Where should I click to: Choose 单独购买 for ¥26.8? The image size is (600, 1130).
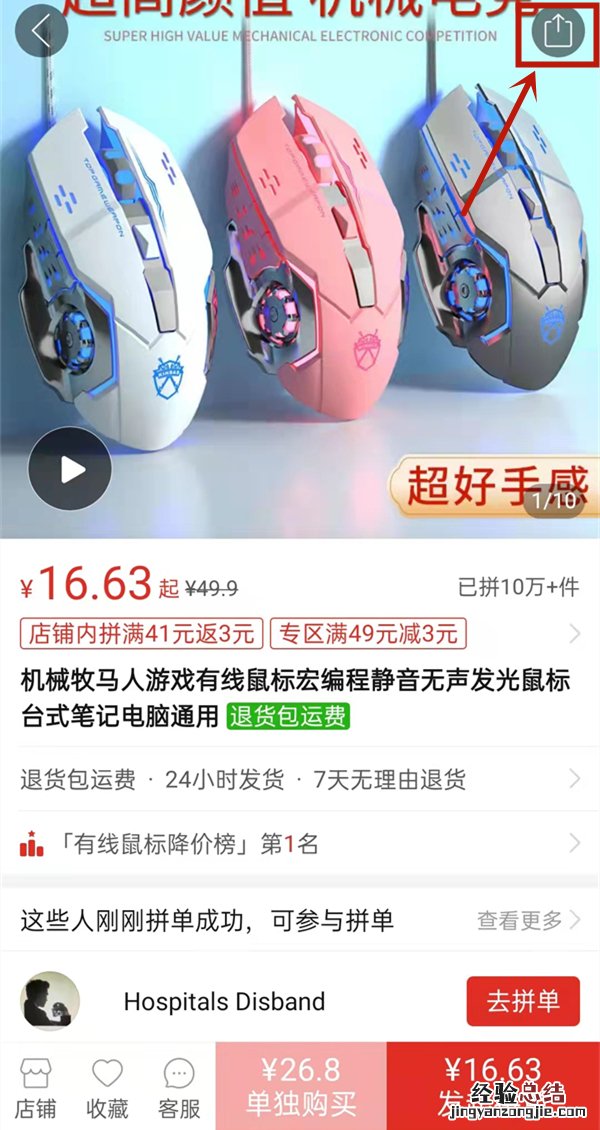tap(301, 1086)
